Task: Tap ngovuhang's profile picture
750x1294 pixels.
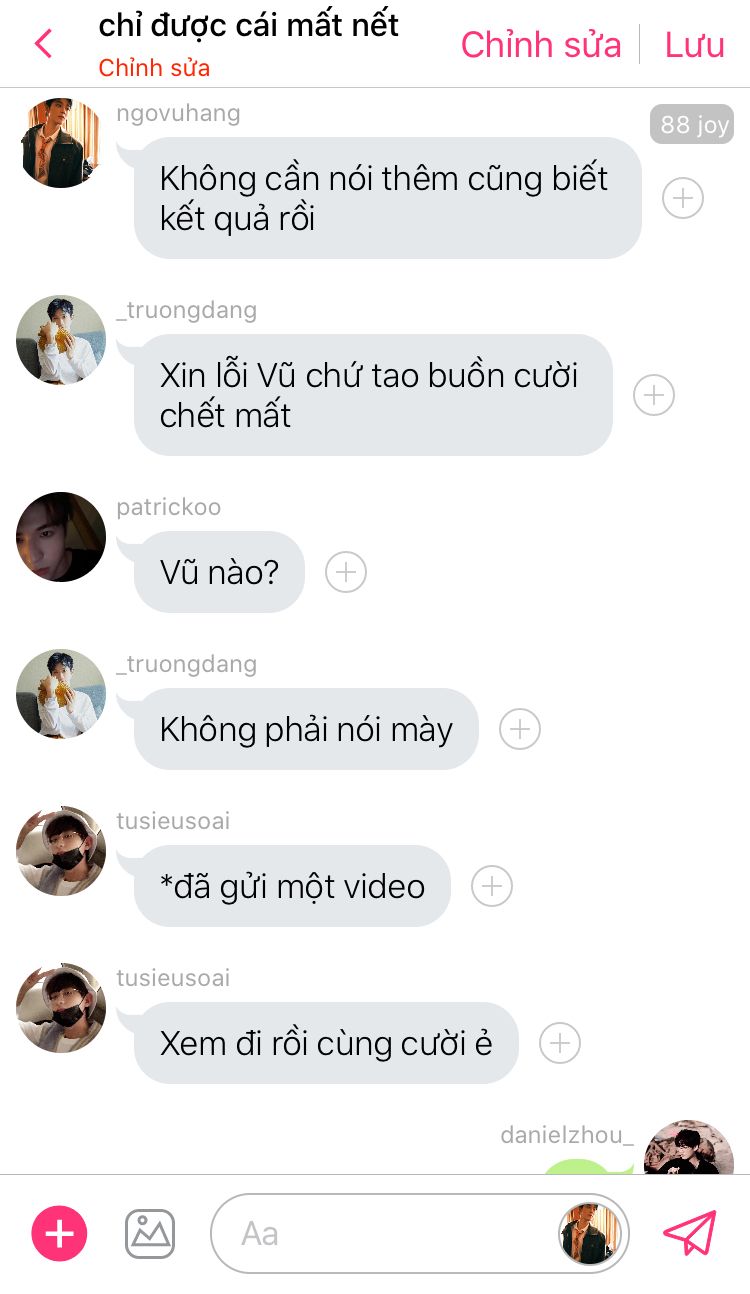Action: [61, 143]
